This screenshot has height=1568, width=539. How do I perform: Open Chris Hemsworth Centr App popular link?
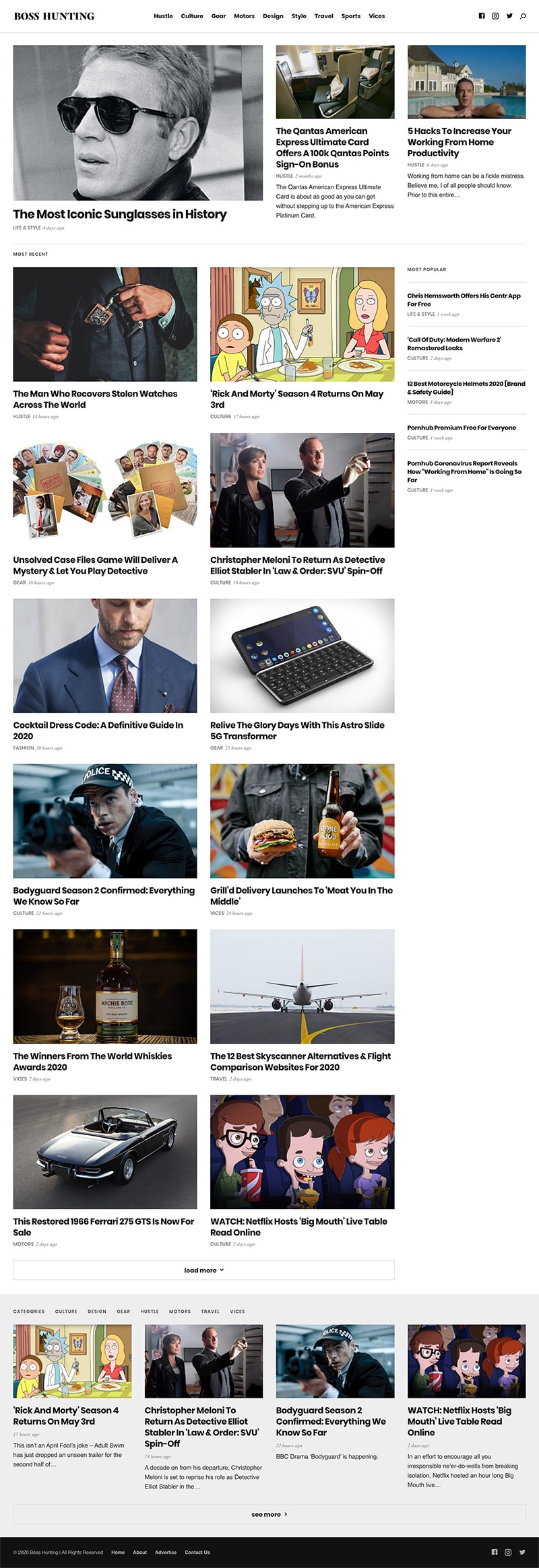pos(464,300)
